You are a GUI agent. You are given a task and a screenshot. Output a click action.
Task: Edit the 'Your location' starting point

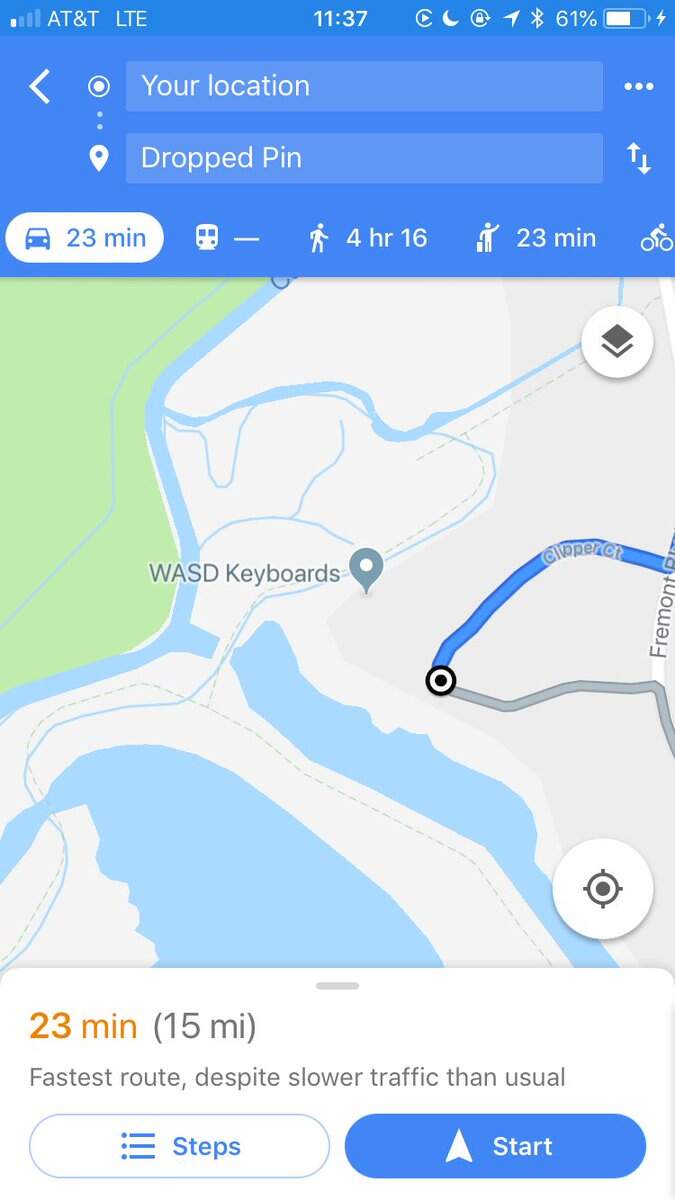[x=364, y=86]
